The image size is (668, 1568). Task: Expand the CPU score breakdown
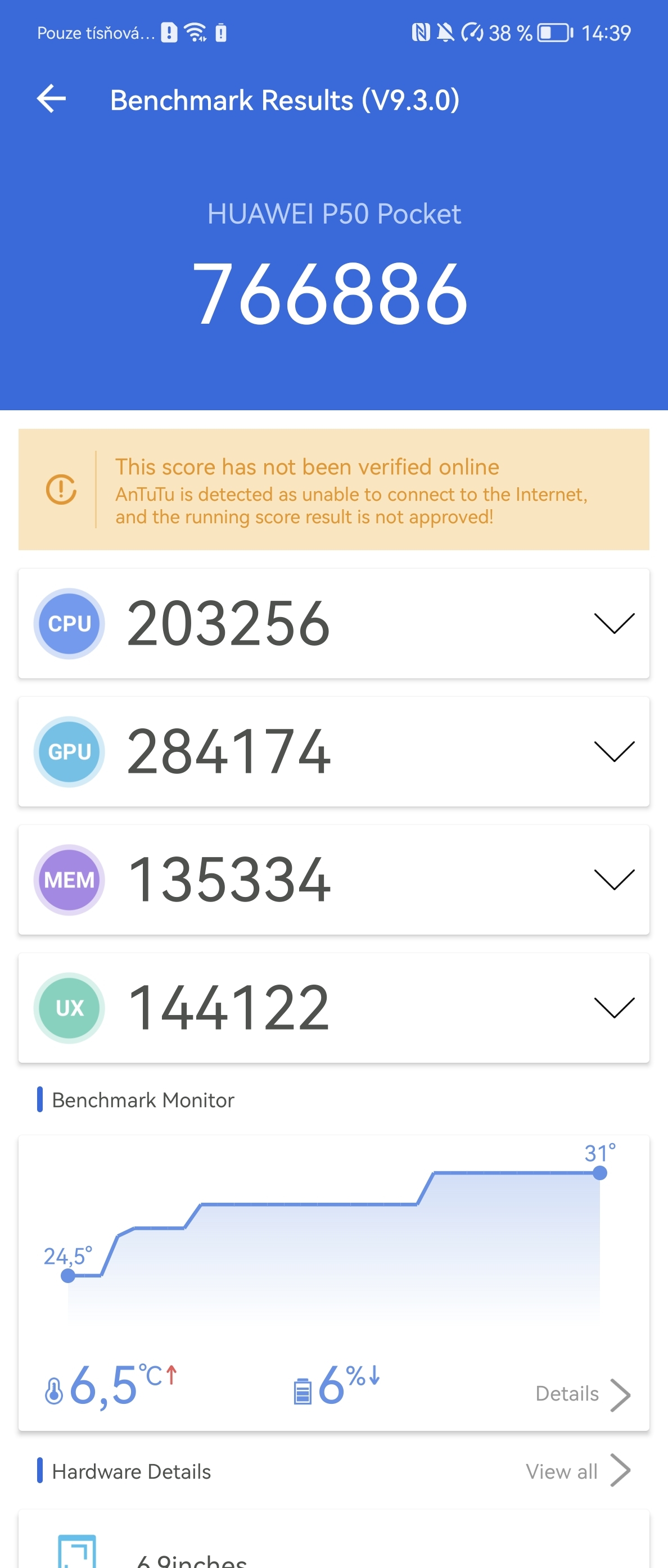point(616,624)
